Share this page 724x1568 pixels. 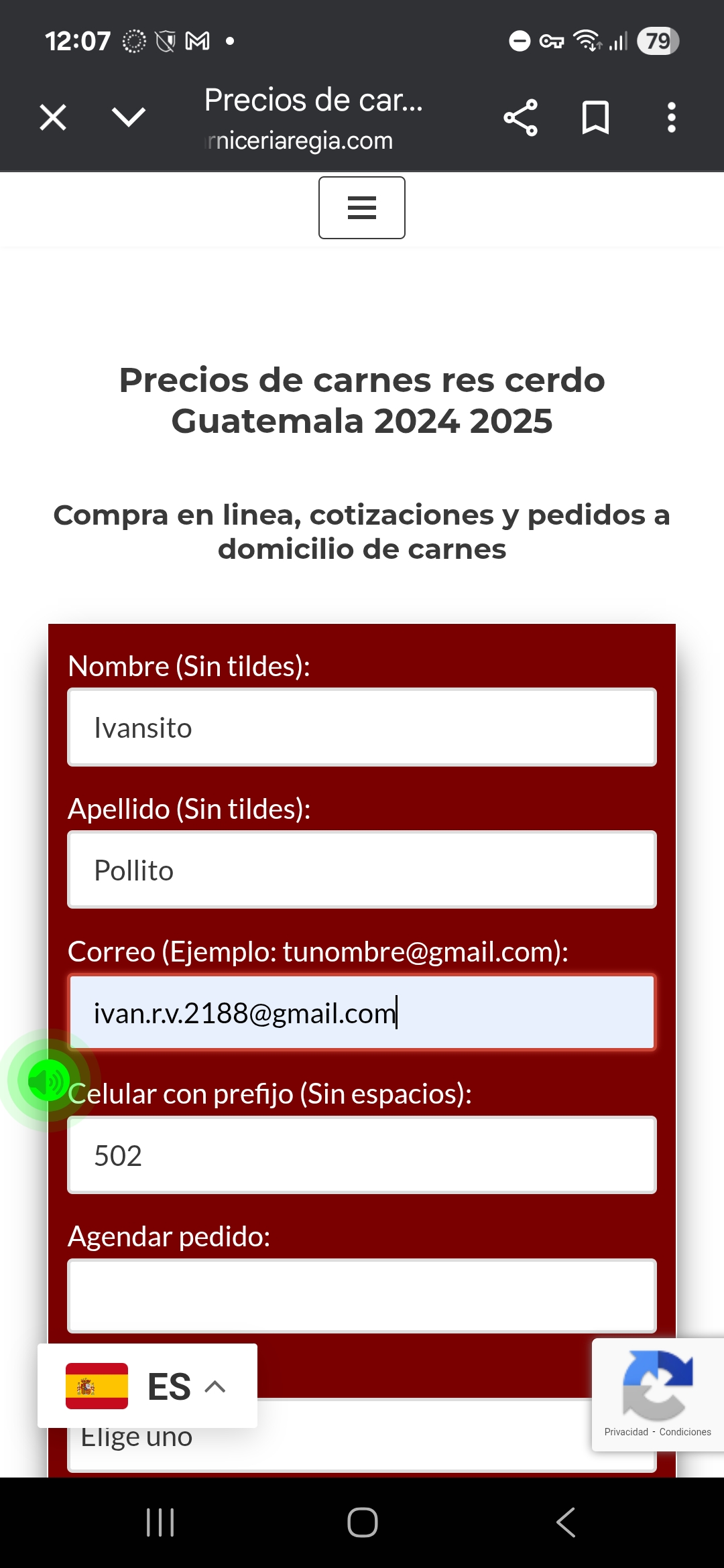click(x=521, y=118)
